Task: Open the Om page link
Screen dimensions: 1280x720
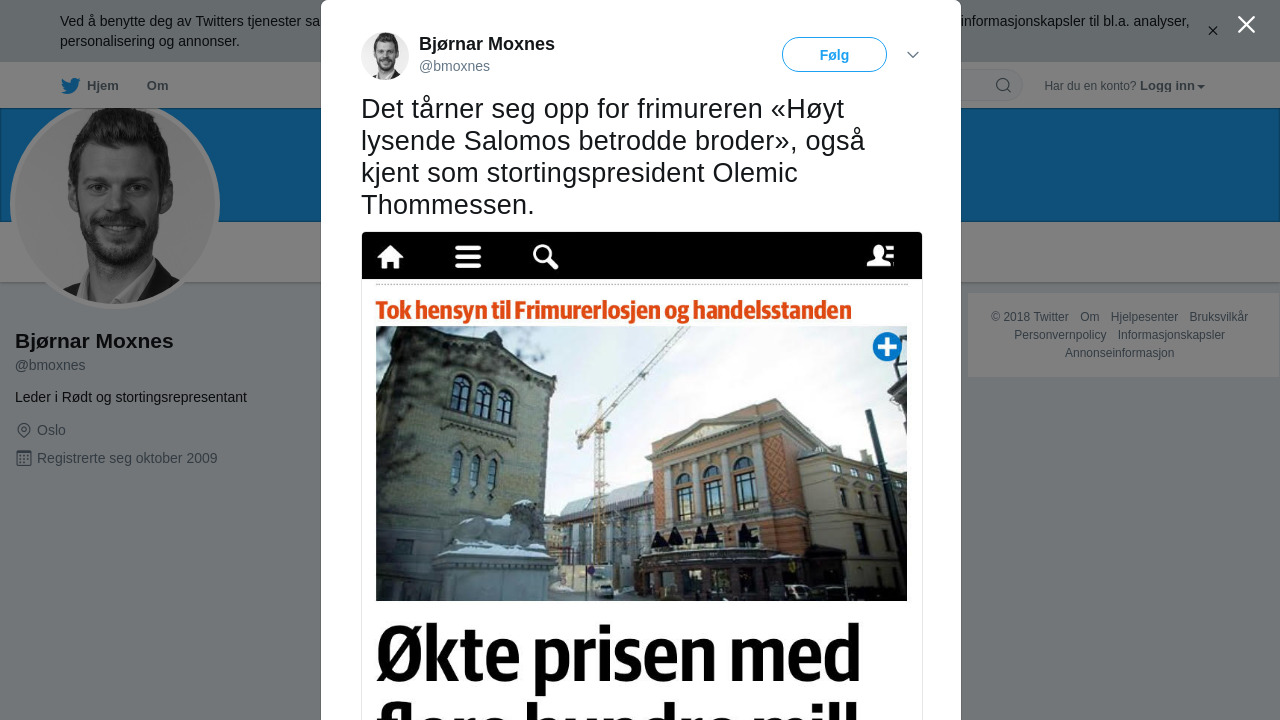Action: tap(157, 86)
